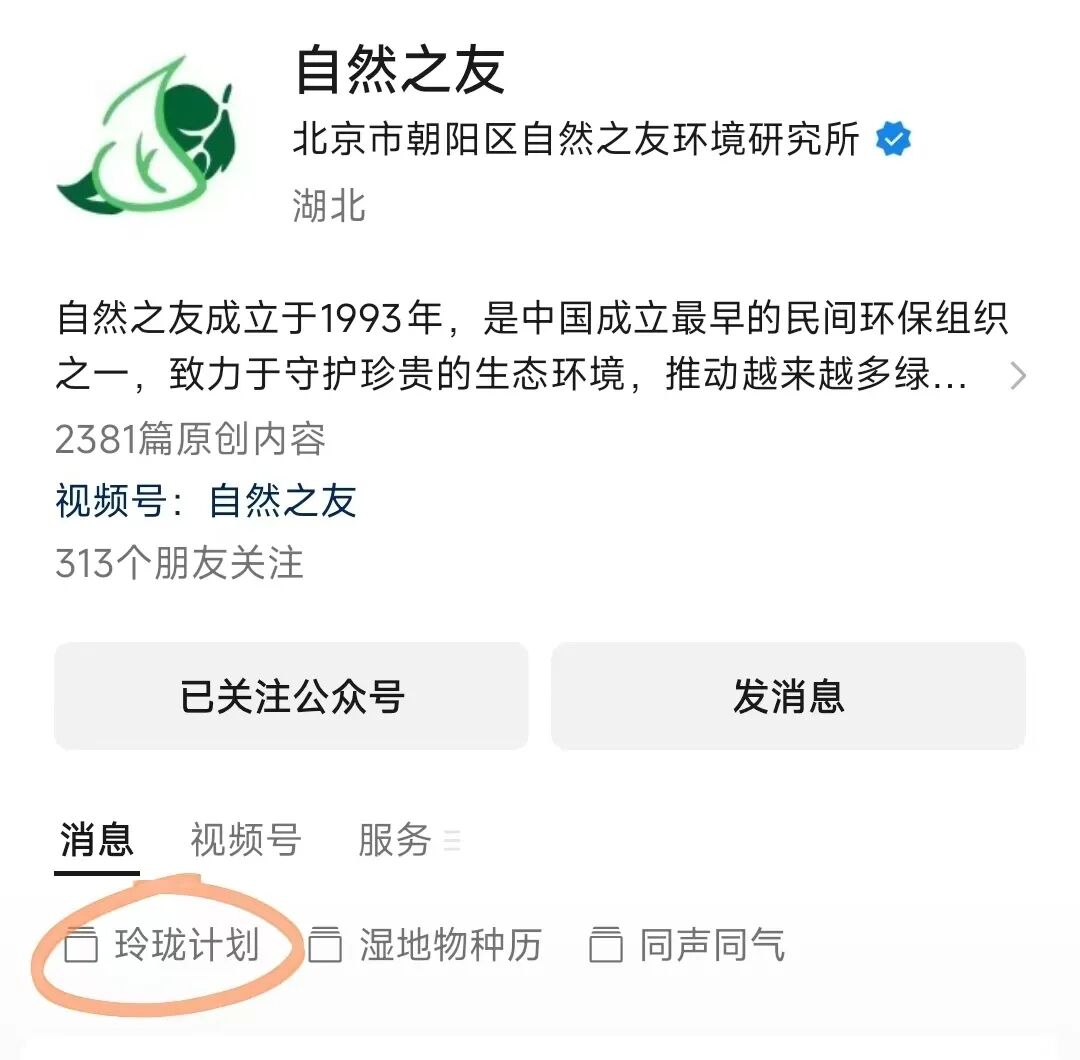Expand the account description chevron
Viewport: 1080px width, 1060px height.
click(1017, 376)
